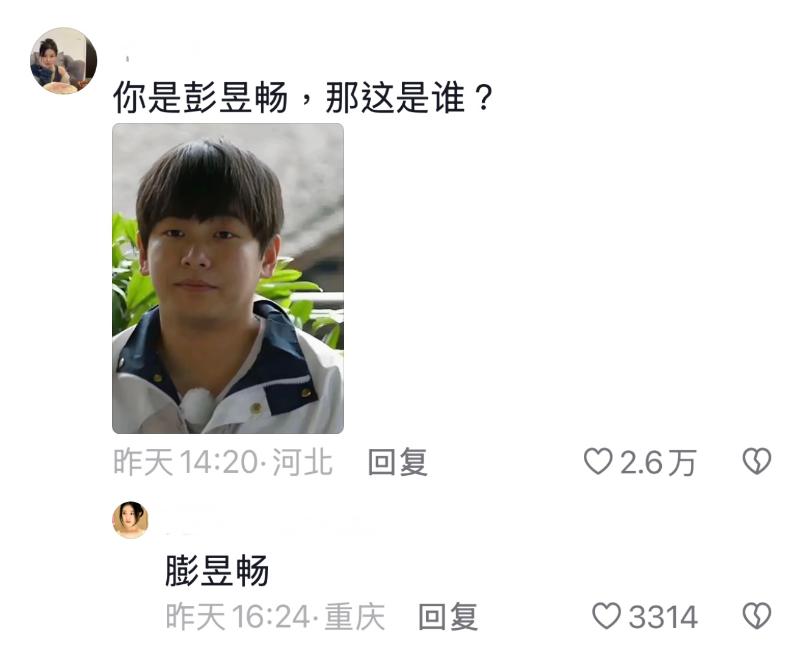
Task: Reply to the 膨昱畅 comment
Action: click(x=447, y=617)
